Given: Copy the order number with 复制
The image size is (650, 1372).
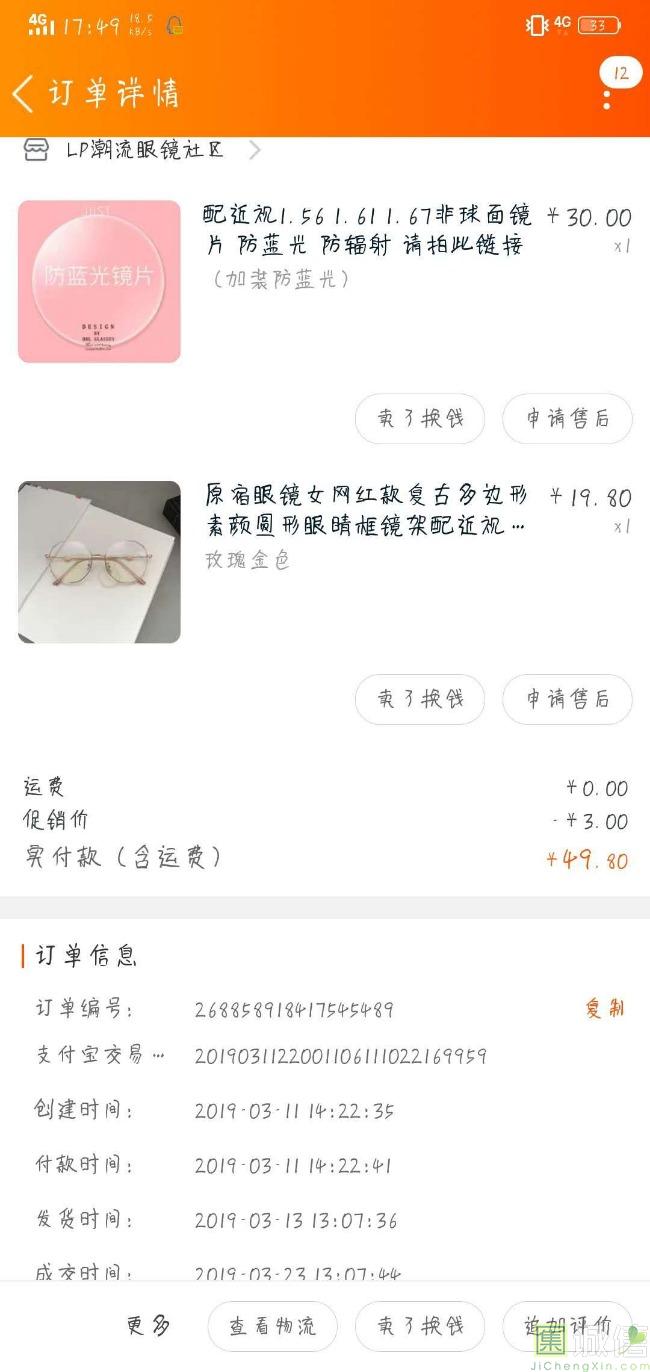Looking at the screenshot, I should [604, 1008].
